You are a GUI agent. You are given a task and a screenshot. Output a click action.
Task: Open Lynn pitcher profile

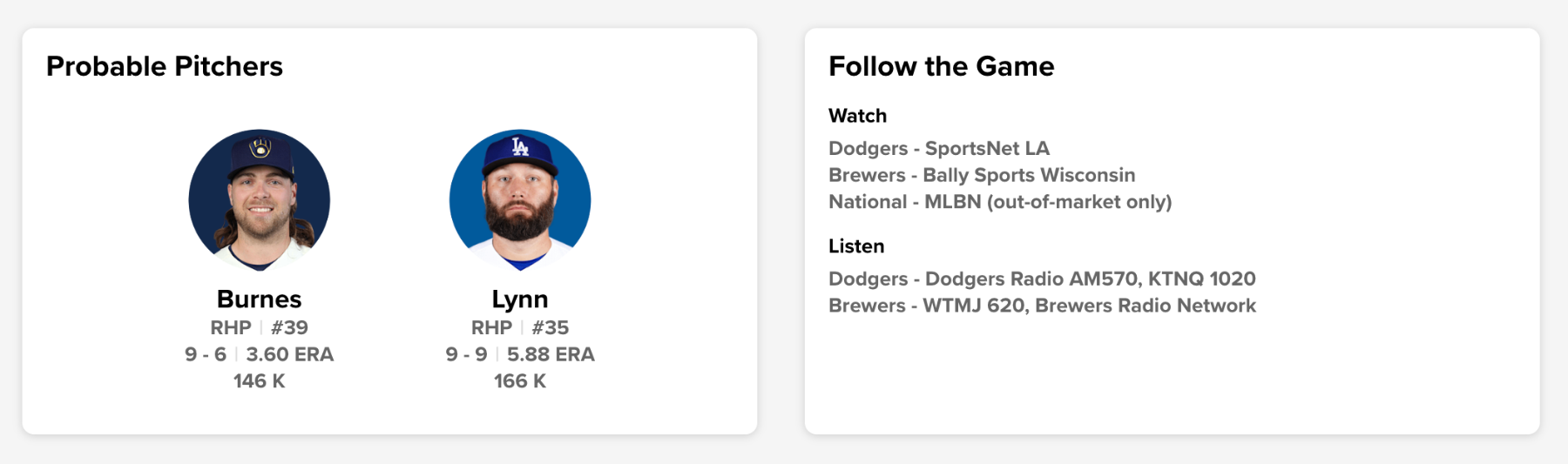pos(519,299)
